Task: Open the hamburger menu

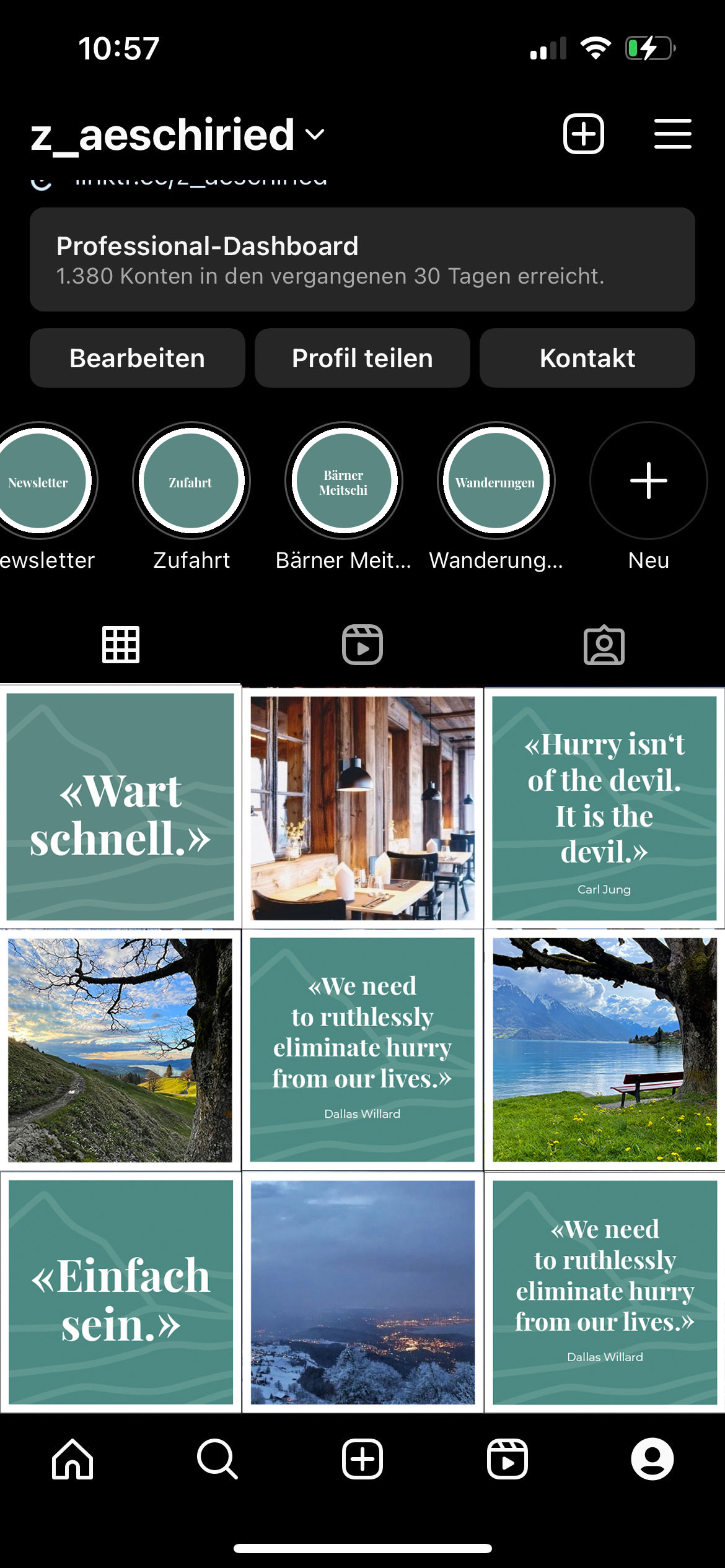Action: point(672,134)
